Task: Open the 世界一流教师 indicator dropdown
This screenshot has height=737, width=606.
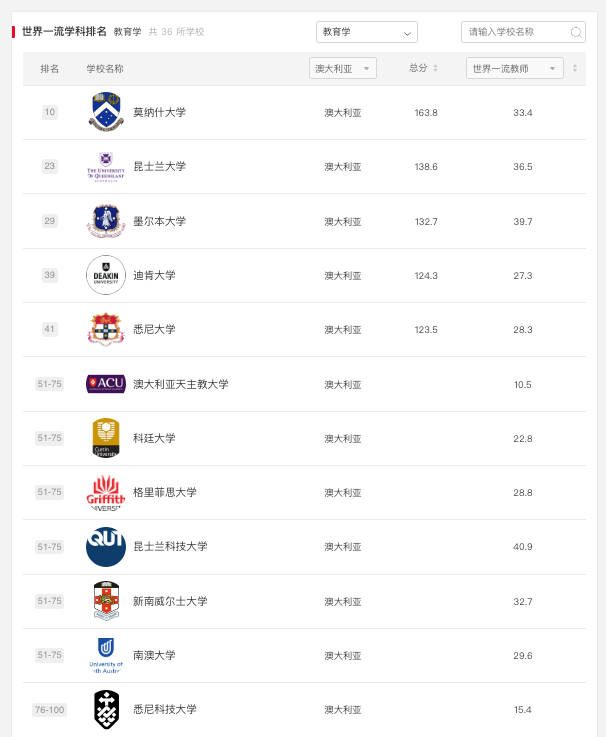Action: coord(514,69)
